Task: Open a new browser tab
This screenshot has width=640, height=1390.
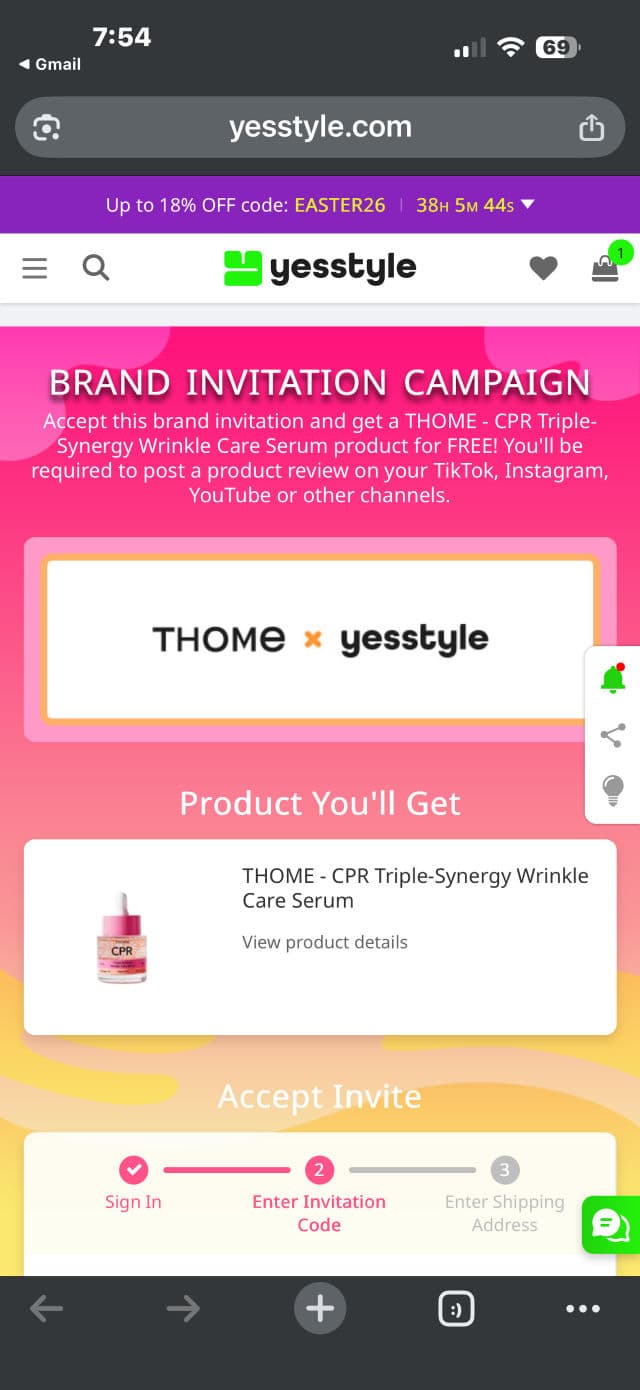Action: pyautogui.click(x=320, y=1309)
